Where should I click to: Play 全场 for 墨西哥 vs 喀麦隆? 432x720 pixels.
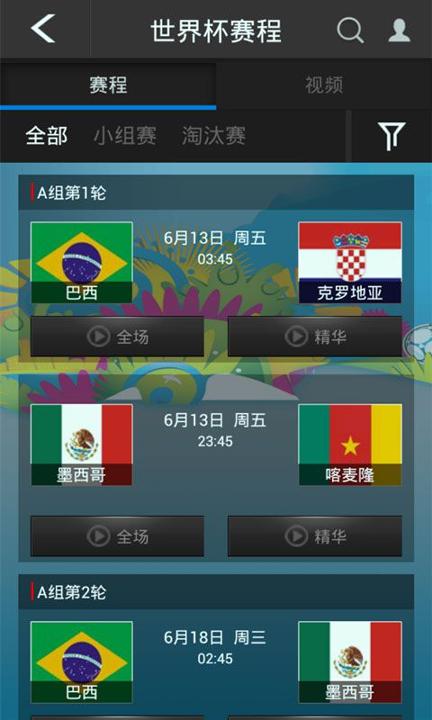tap(117, 536)
